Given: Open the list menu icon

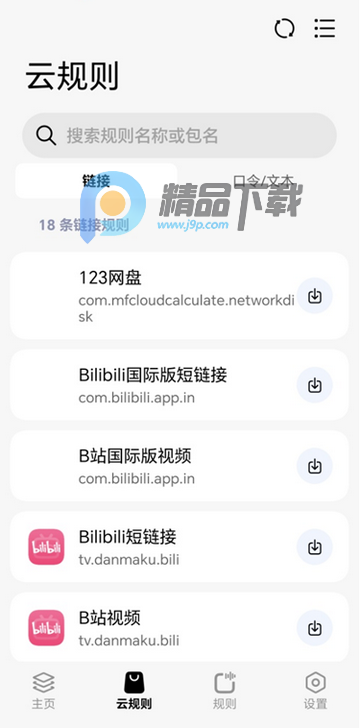Looking at the screenshot, I should [x=325, y=29].
